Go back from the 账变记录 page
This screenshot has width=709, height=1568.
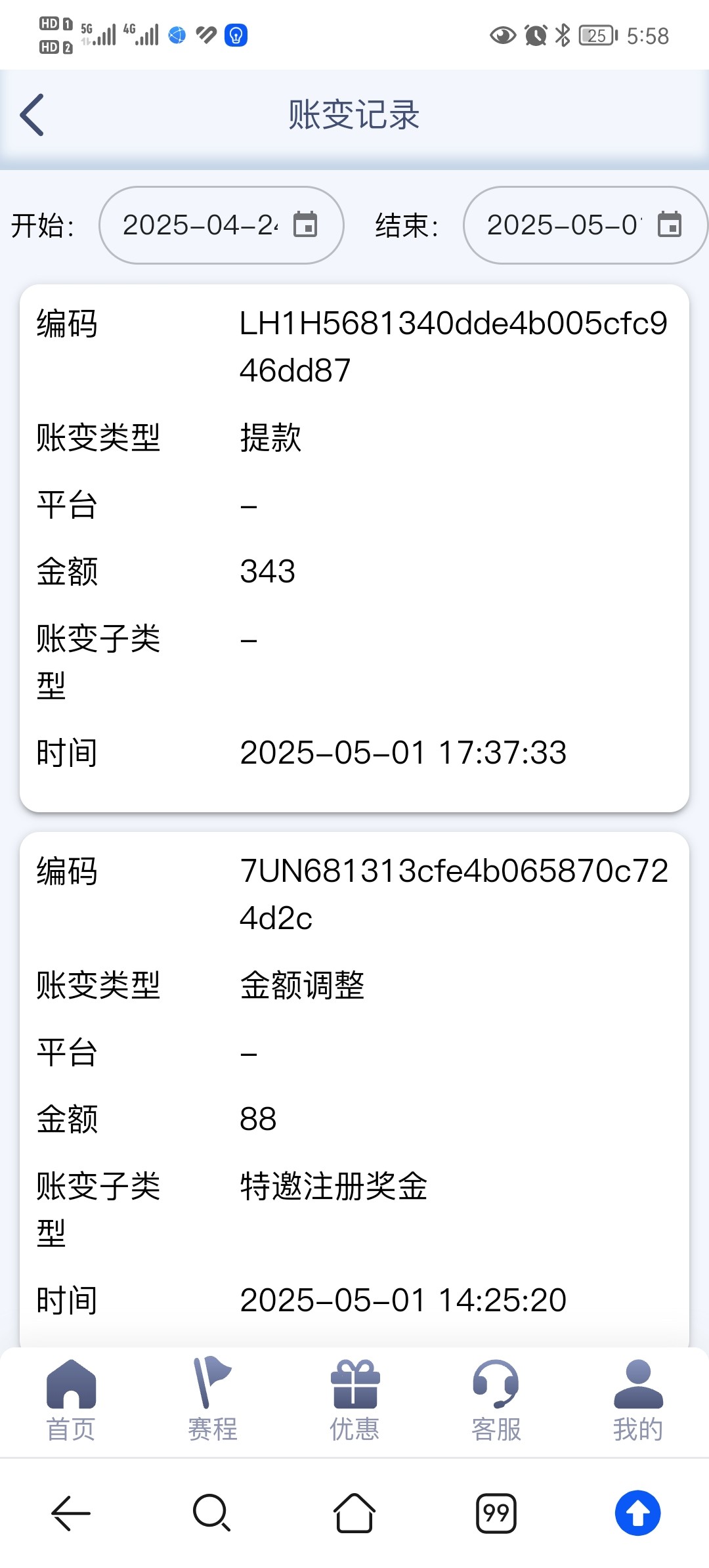click(32, 115)
